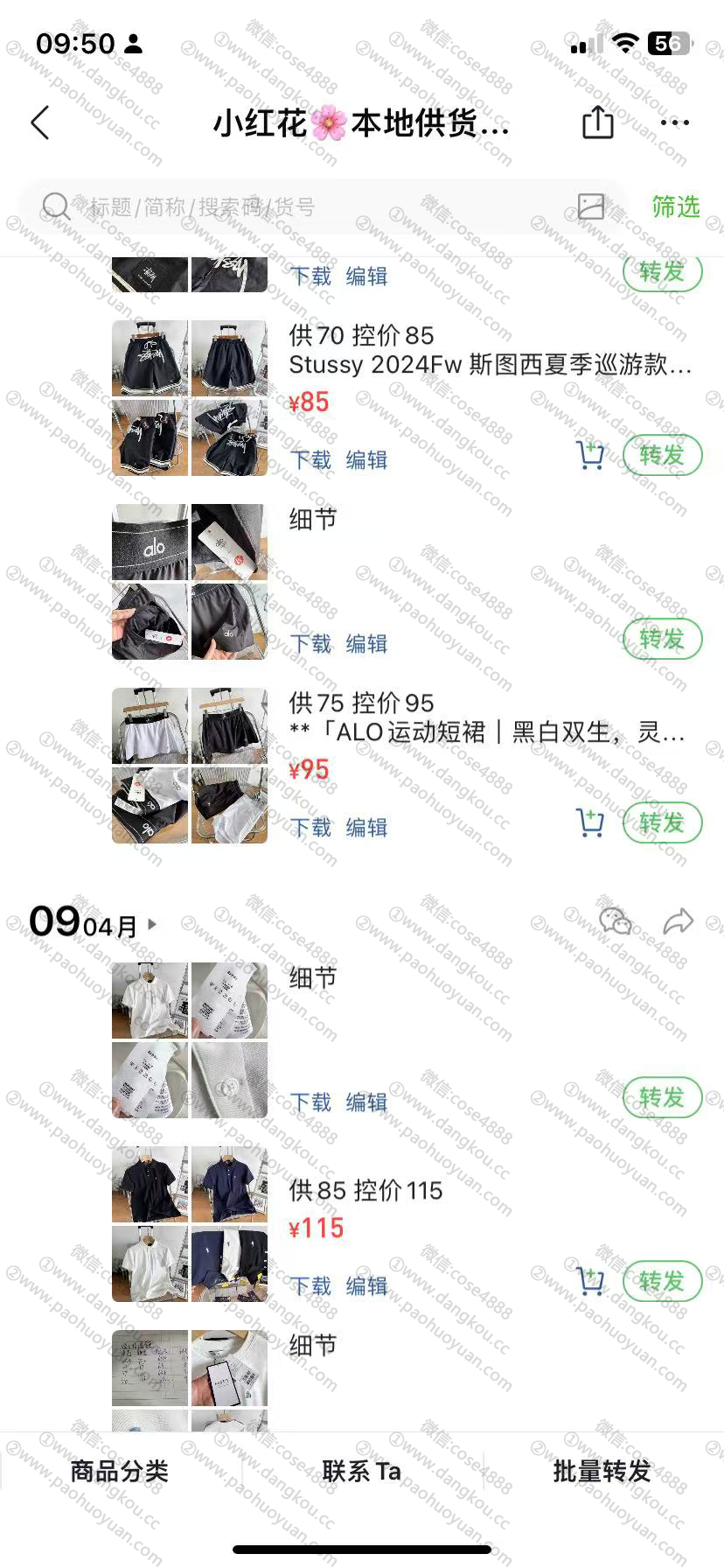Forward the 供85 控价115 polo listing
This screenshot has height=1568, width=724.
pos(662,1281)
